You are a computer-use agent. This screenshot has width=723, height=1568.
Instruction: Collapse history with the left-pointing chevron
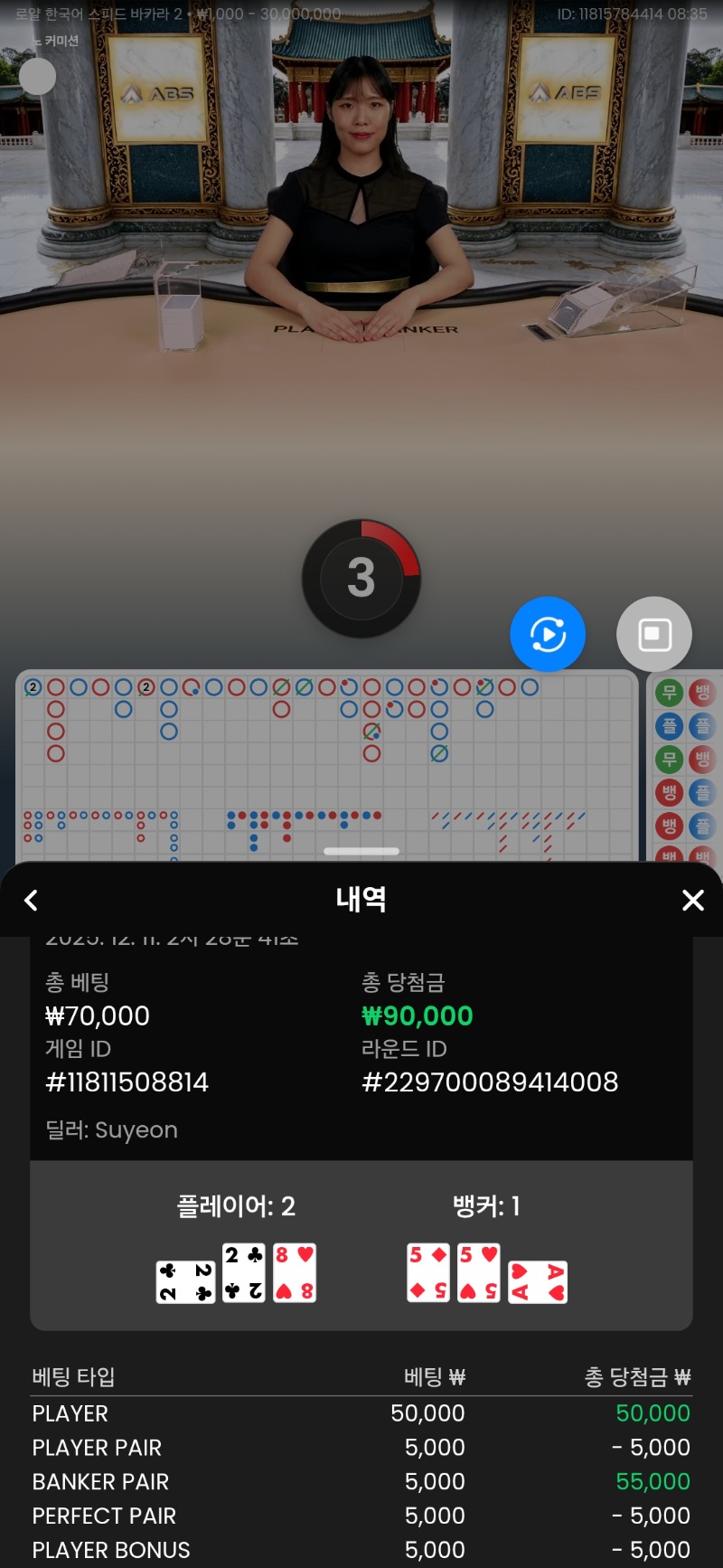tap(30, 901)
